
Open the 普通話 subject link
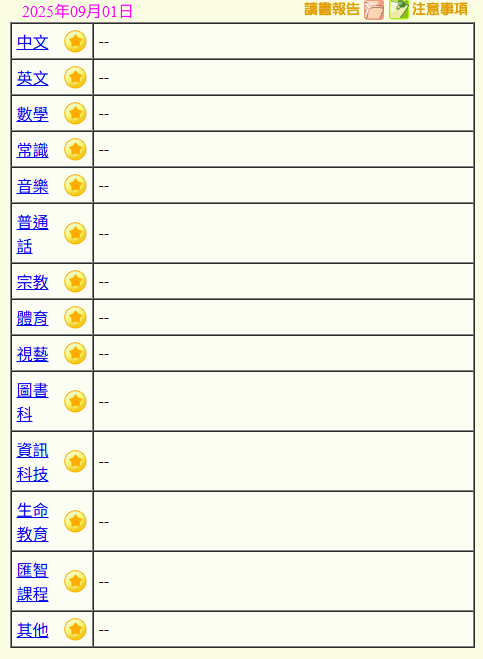tap(32, 234)
